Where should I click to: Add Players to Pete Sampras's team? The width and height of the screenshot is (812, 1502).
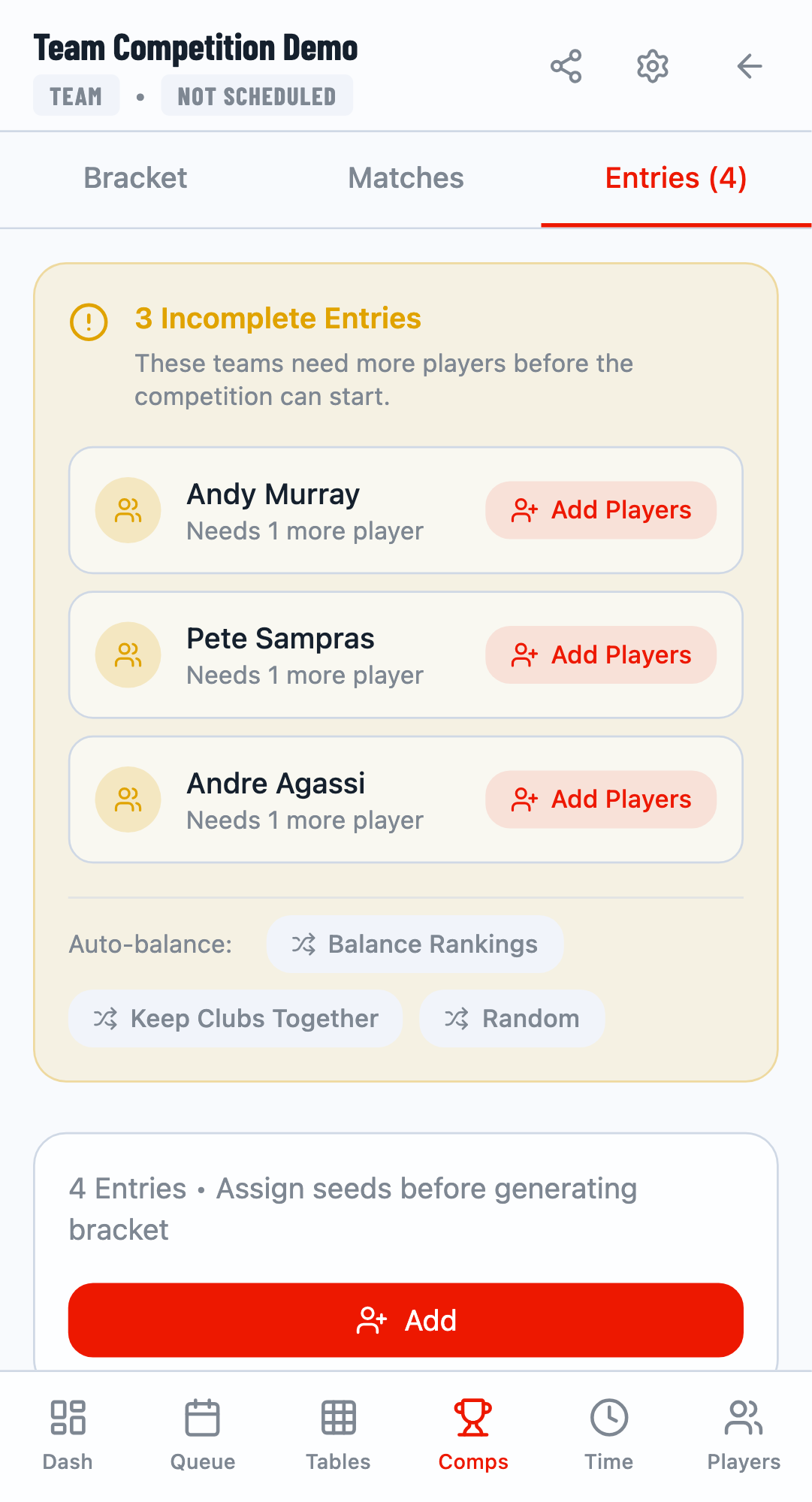pyautogui.click(x=600, y=654)
